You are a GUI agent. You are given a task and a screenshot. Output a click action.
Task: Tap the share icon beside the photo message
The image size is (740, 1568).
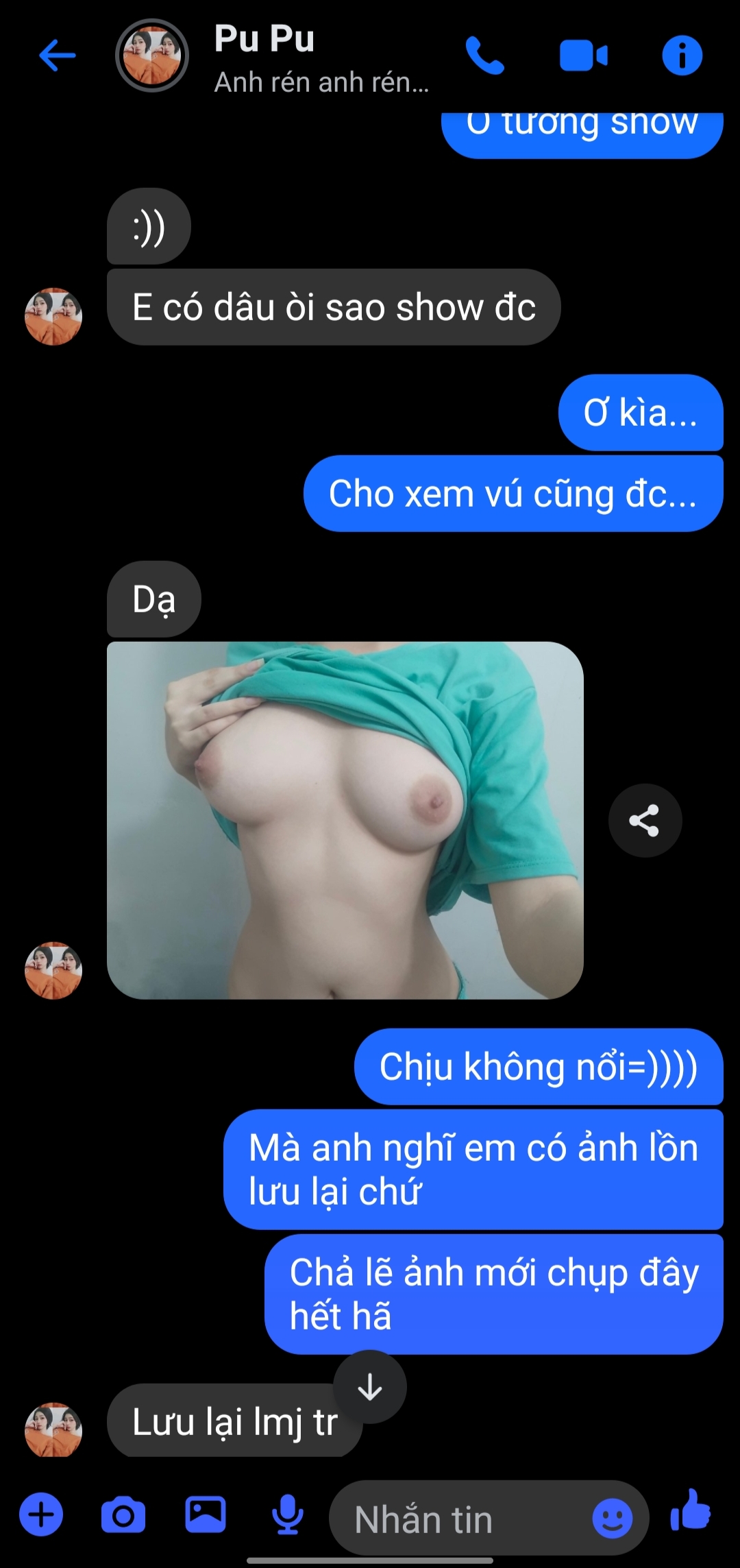pos(645,820)
